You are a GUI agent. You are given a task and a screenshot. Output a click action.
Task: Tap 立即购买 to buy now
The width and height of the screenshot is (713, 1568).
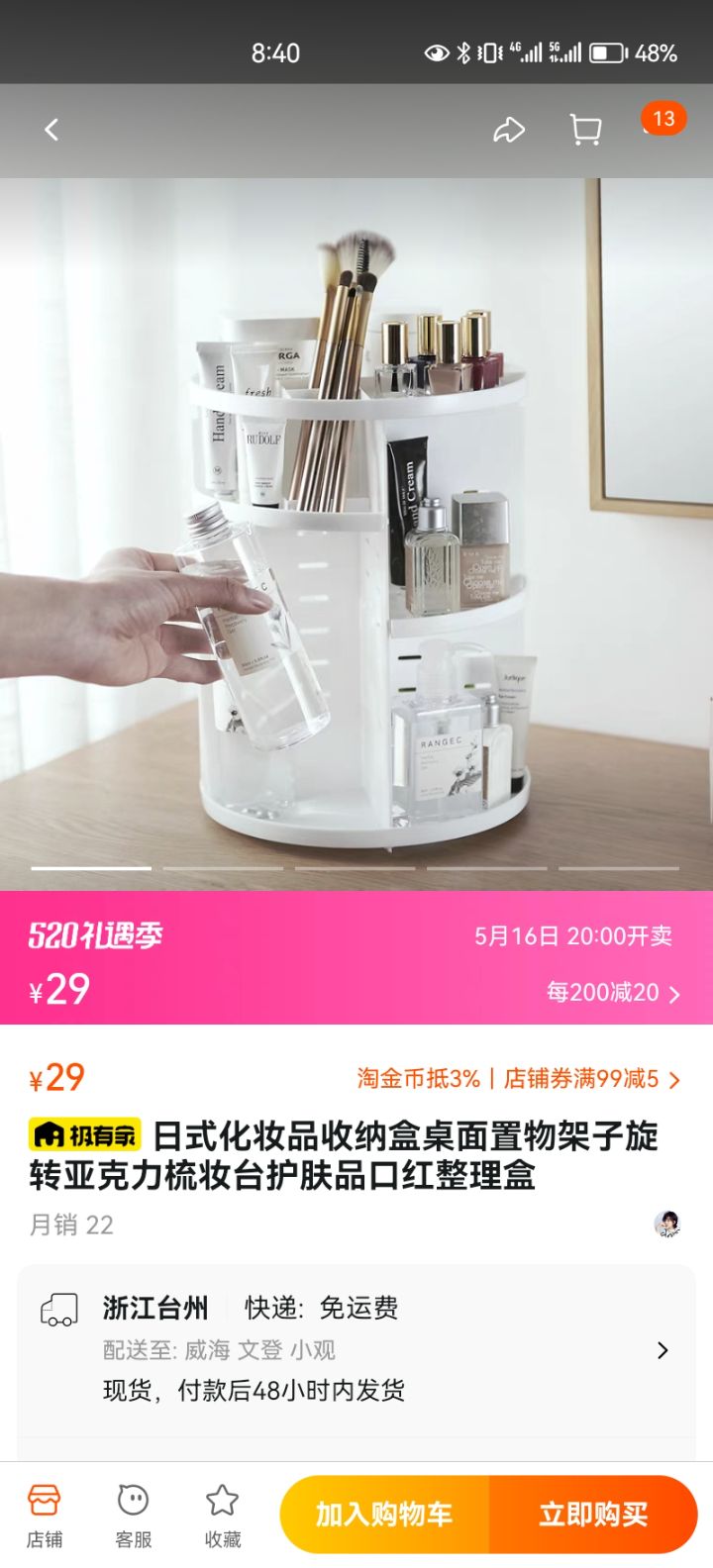593,1514
